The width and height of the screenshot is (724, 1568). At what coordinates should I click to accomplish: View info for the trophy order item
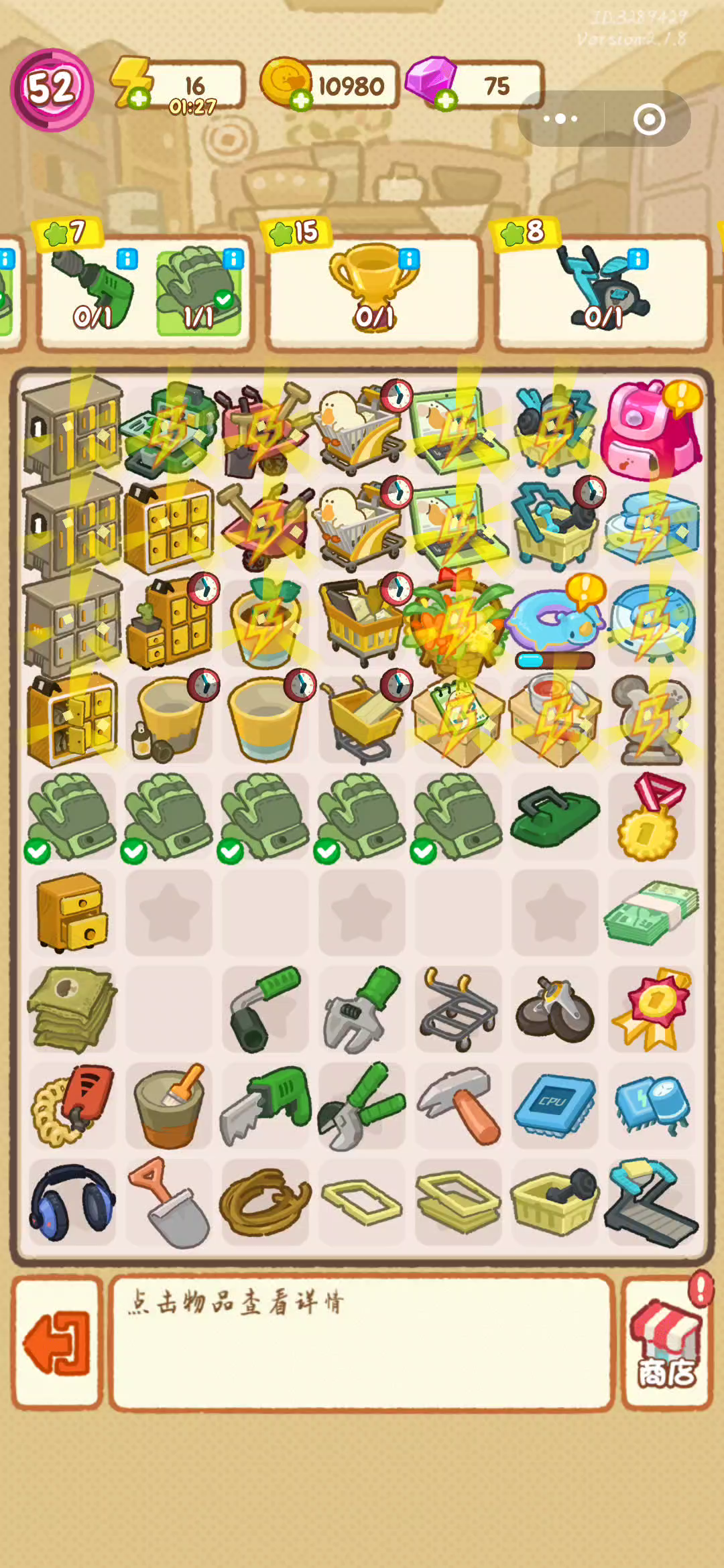[409, 259]
